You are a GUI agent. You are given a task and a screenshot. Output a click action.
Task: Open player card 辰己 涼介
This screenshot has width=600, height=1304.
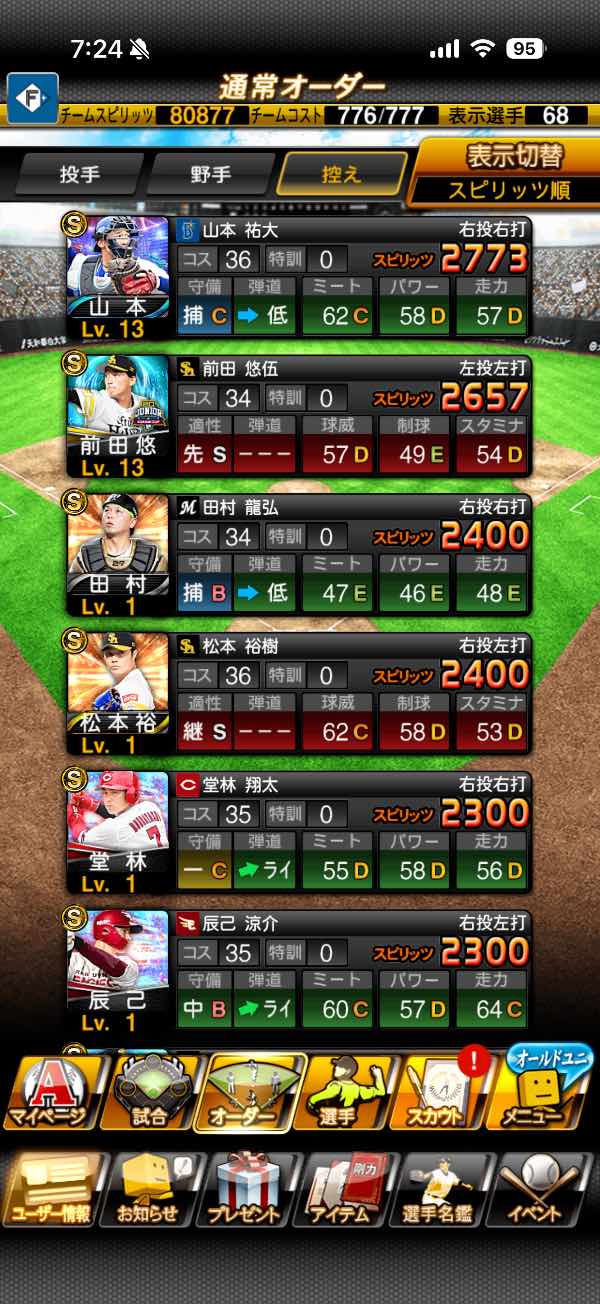[298, 969]
